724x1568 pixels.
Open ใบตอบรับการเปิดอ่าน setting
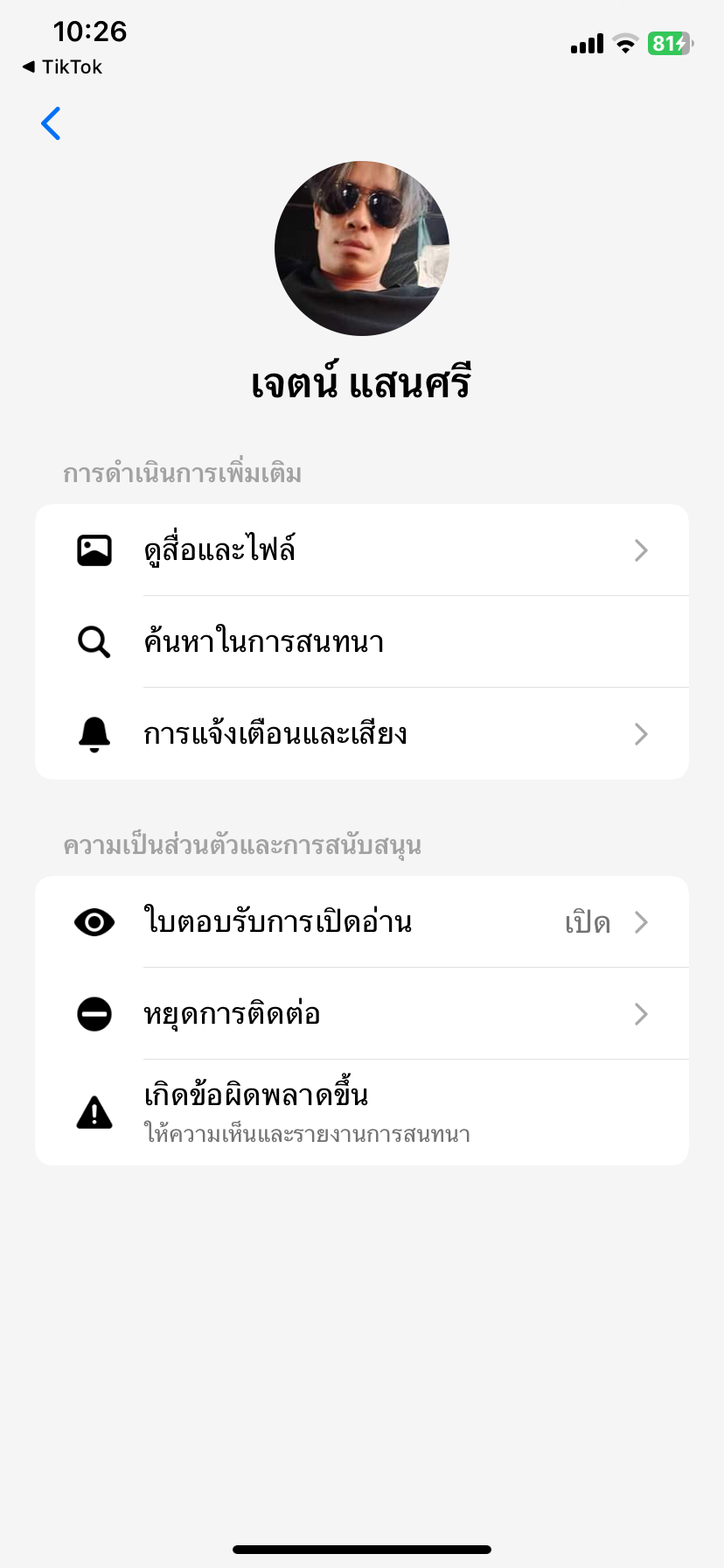(361, 922)
